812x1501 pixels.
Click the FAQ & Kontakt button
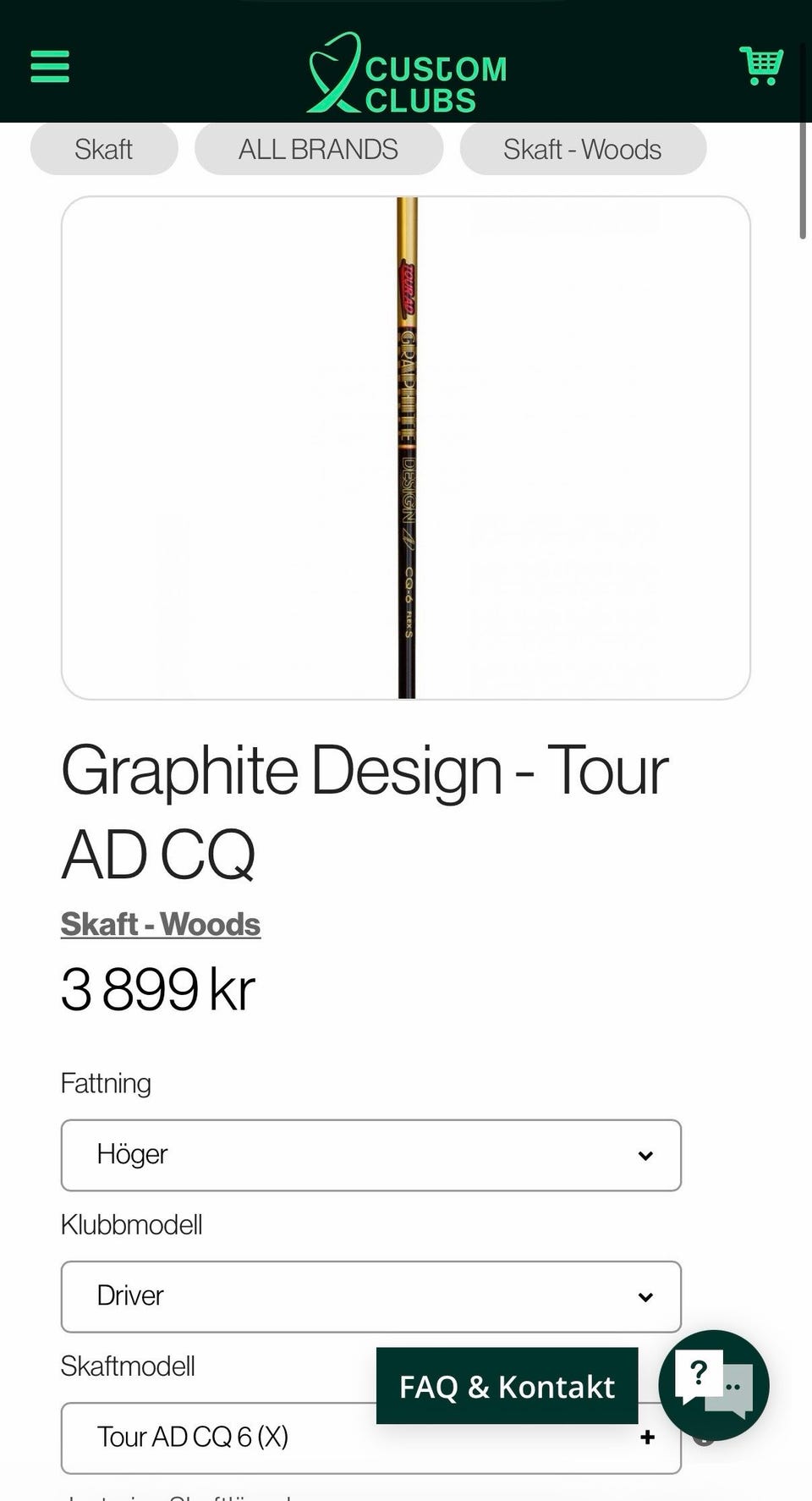coord(507,1385)
